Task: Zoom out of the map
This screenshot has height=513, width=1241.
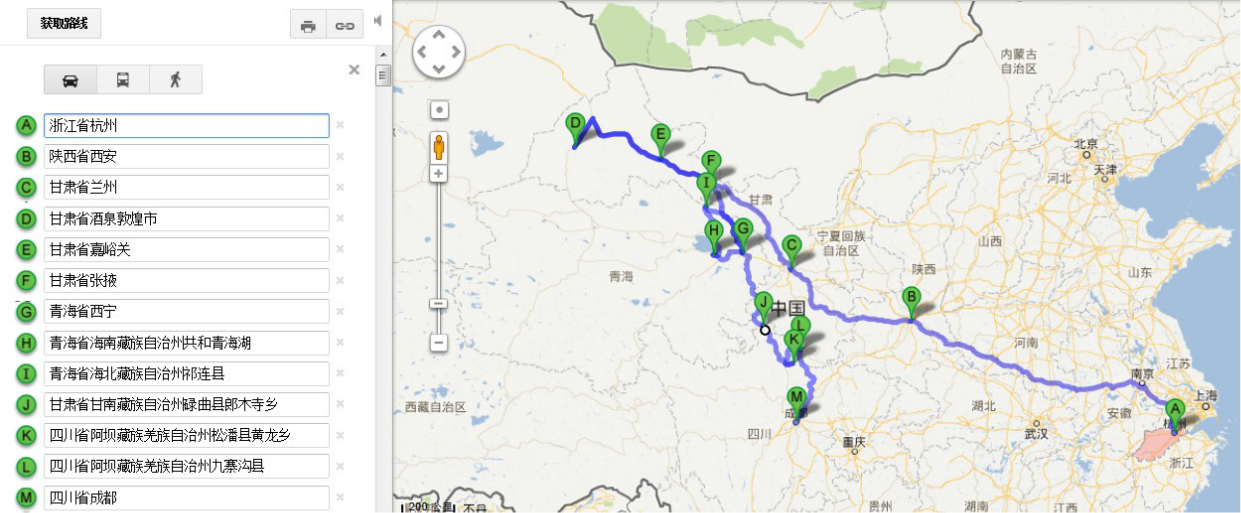Action: coord(438,343)
